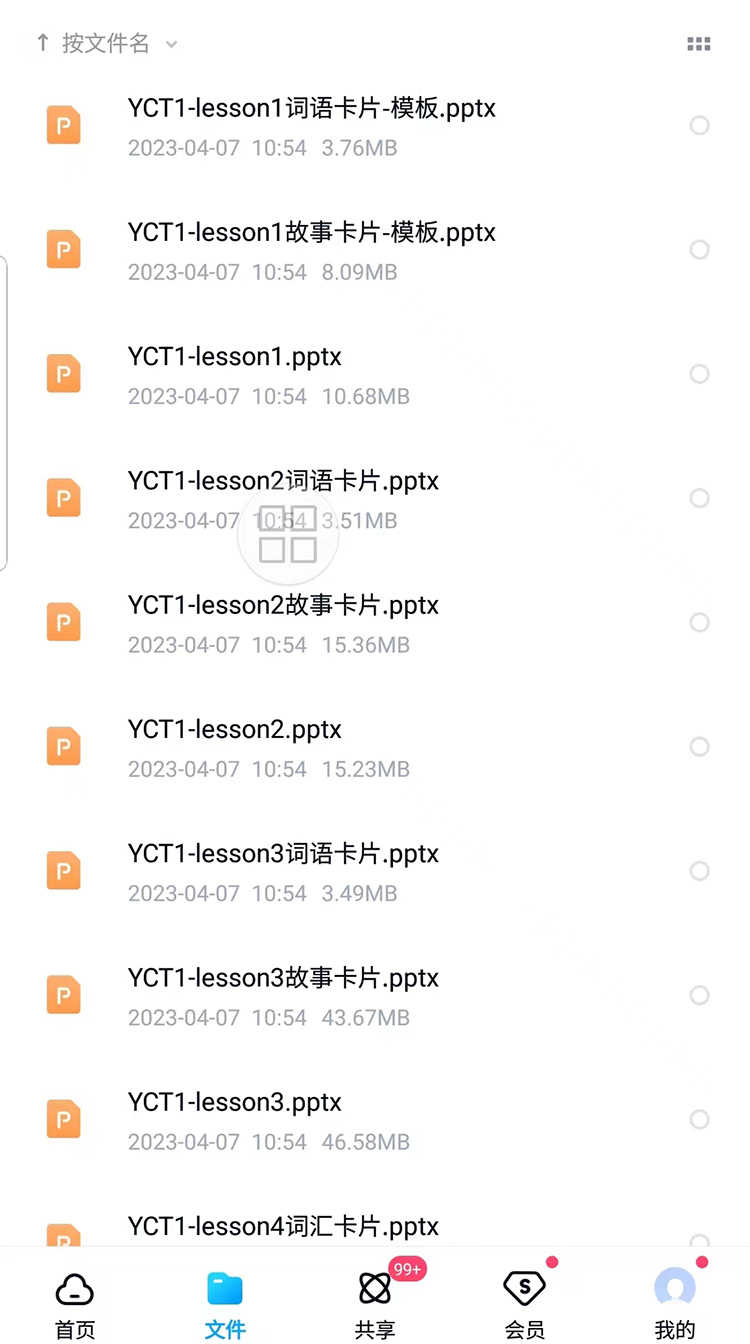
Task: Switch to the 我的 profile tab
Action: pyautogui.click(x=675, y=1304)
